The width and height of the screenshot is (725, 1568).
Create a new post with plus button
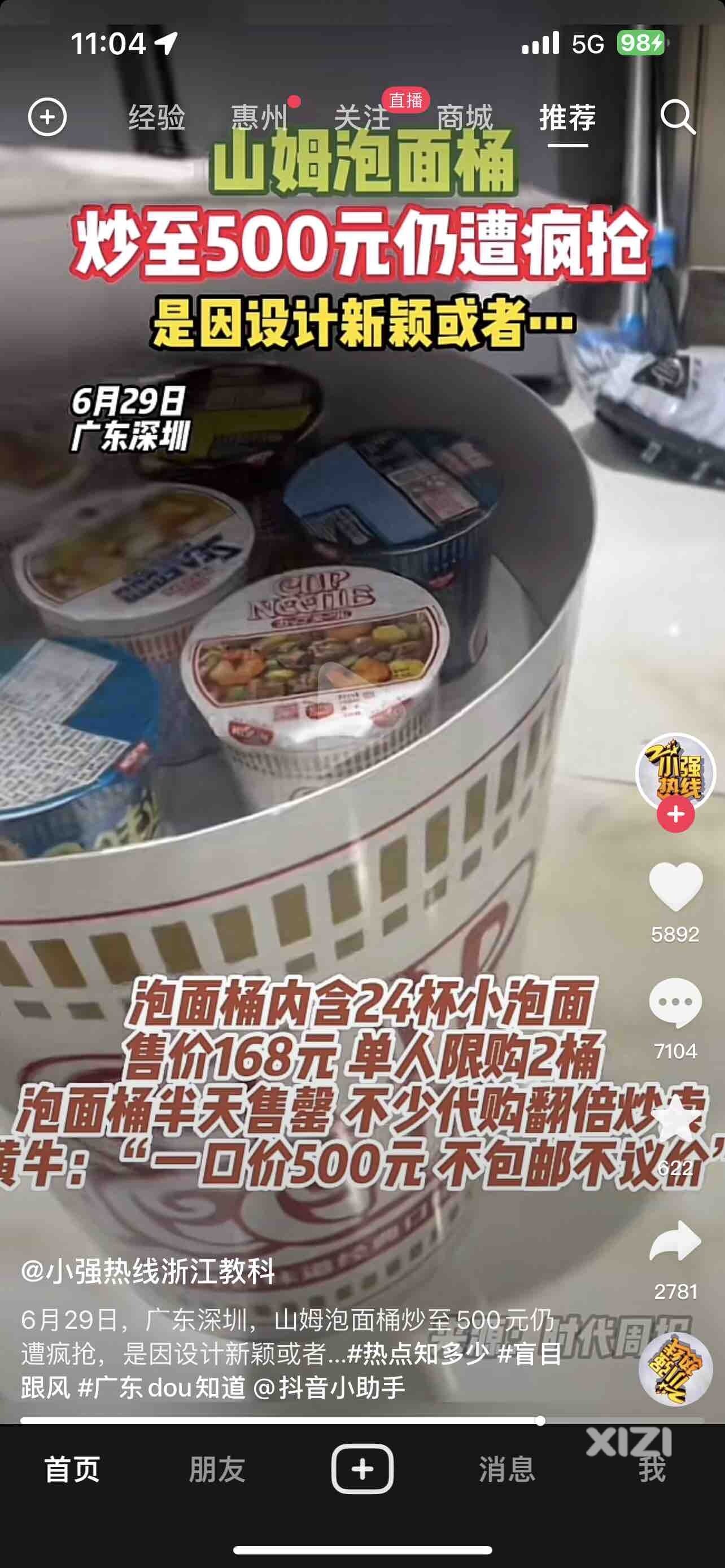362,1469
